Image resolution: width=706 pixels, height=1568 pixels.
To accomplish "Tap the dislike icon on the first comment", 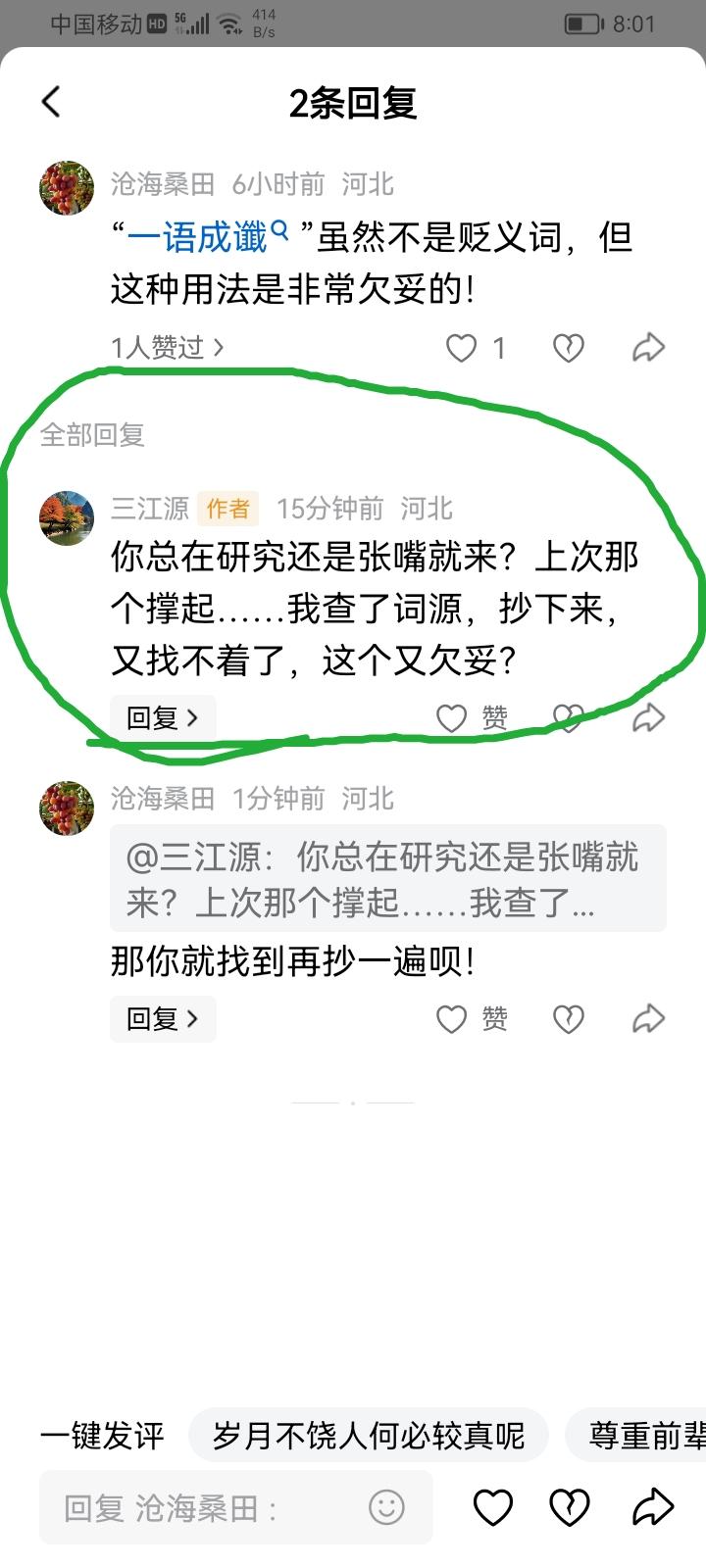I will (569, 347).
